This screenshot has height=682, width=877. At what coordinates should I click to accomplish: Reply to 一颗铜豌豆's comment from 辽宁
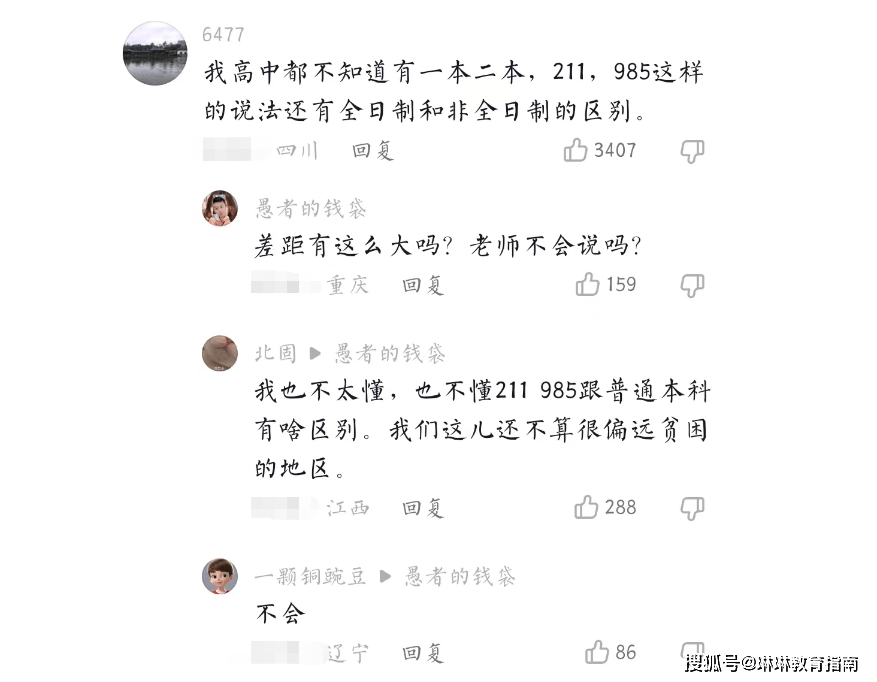[423, 653]
